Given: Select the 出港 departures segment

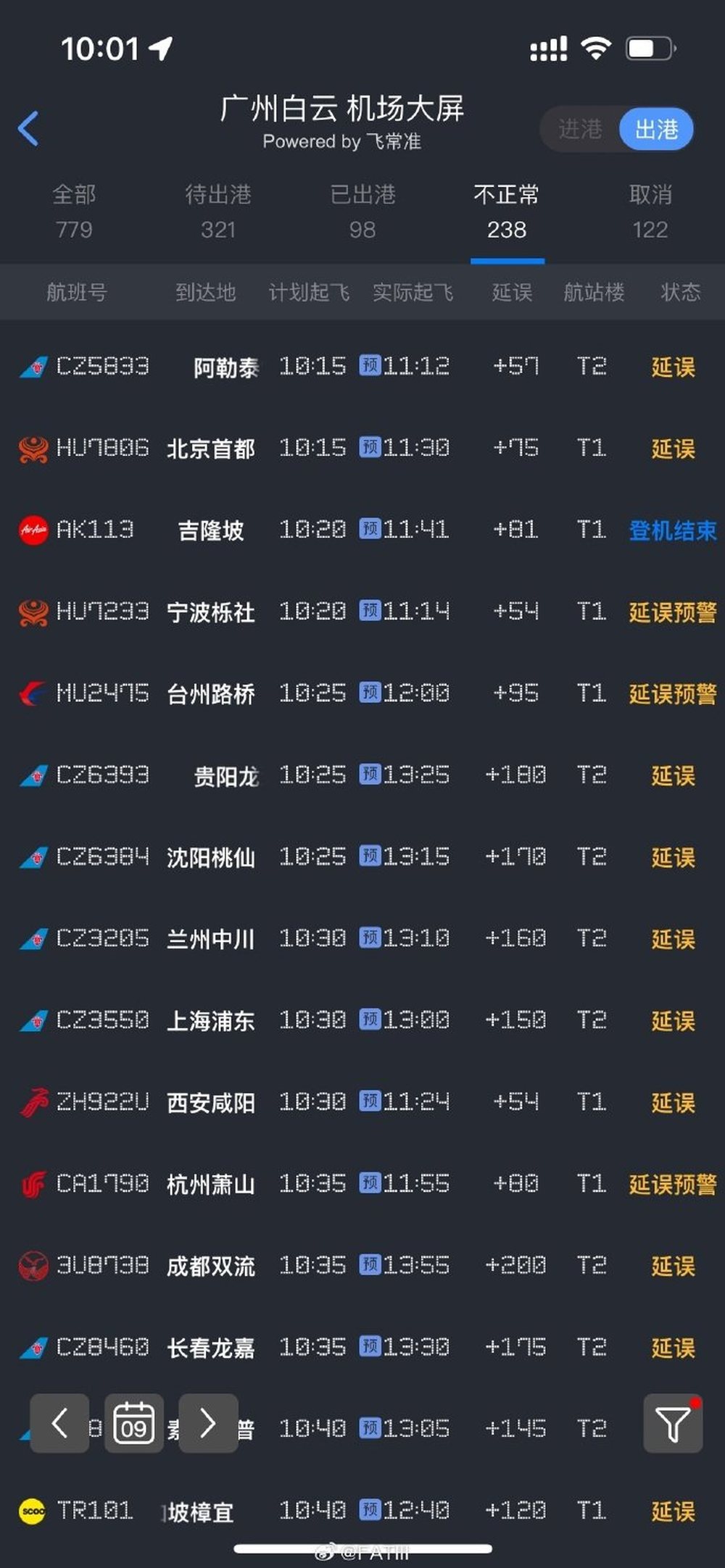Looking at the screenshot, I should (x=656, y=130).
